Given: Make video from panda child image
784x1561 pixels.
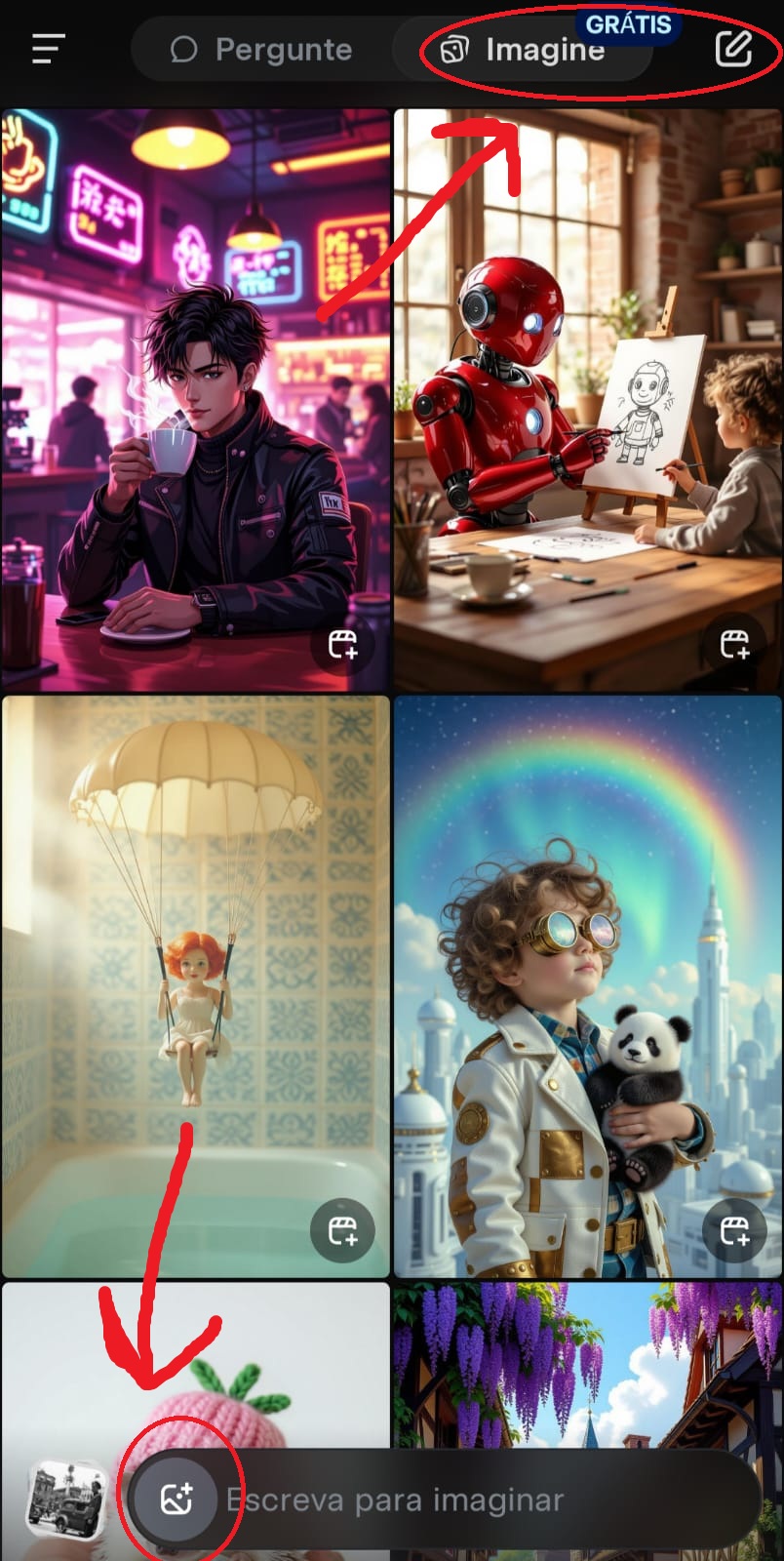Looking at the screenshot, I should [x=734, y=1231].
